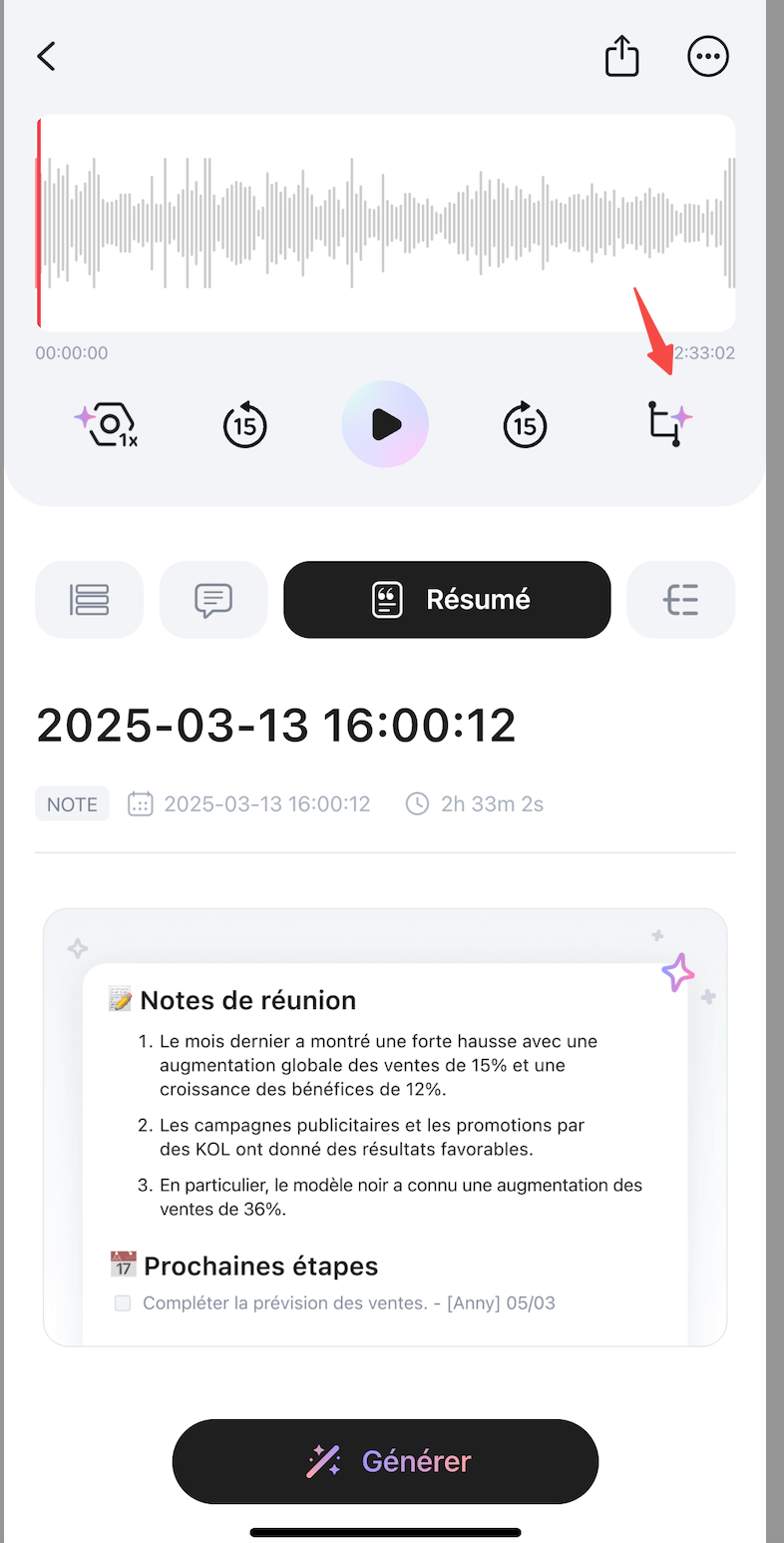Switch to the transcript chat tab
The image size is (784, 1543).
[213, 600]
